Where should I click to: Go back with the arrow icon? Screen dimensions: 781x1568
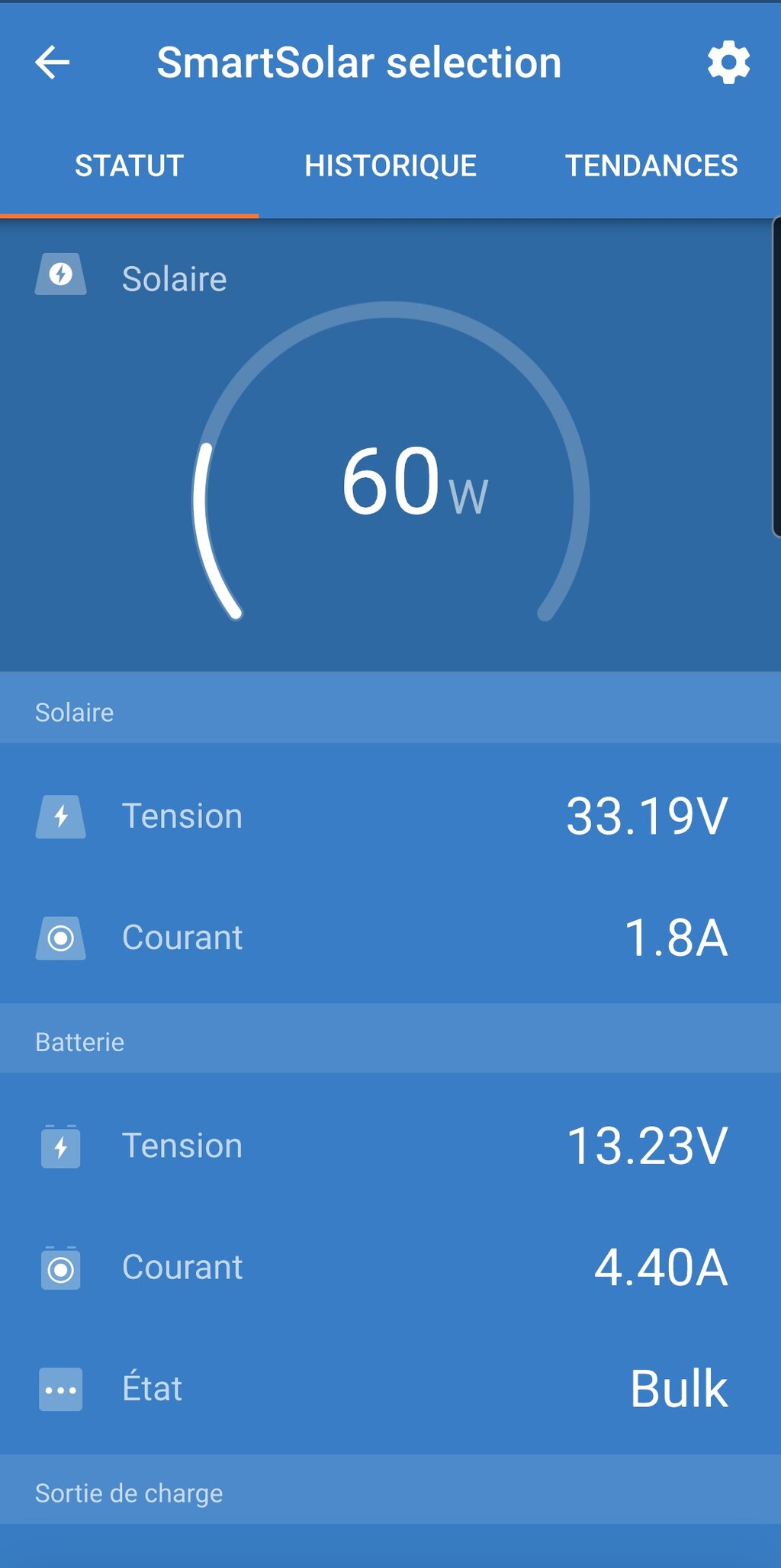point(53,63)
